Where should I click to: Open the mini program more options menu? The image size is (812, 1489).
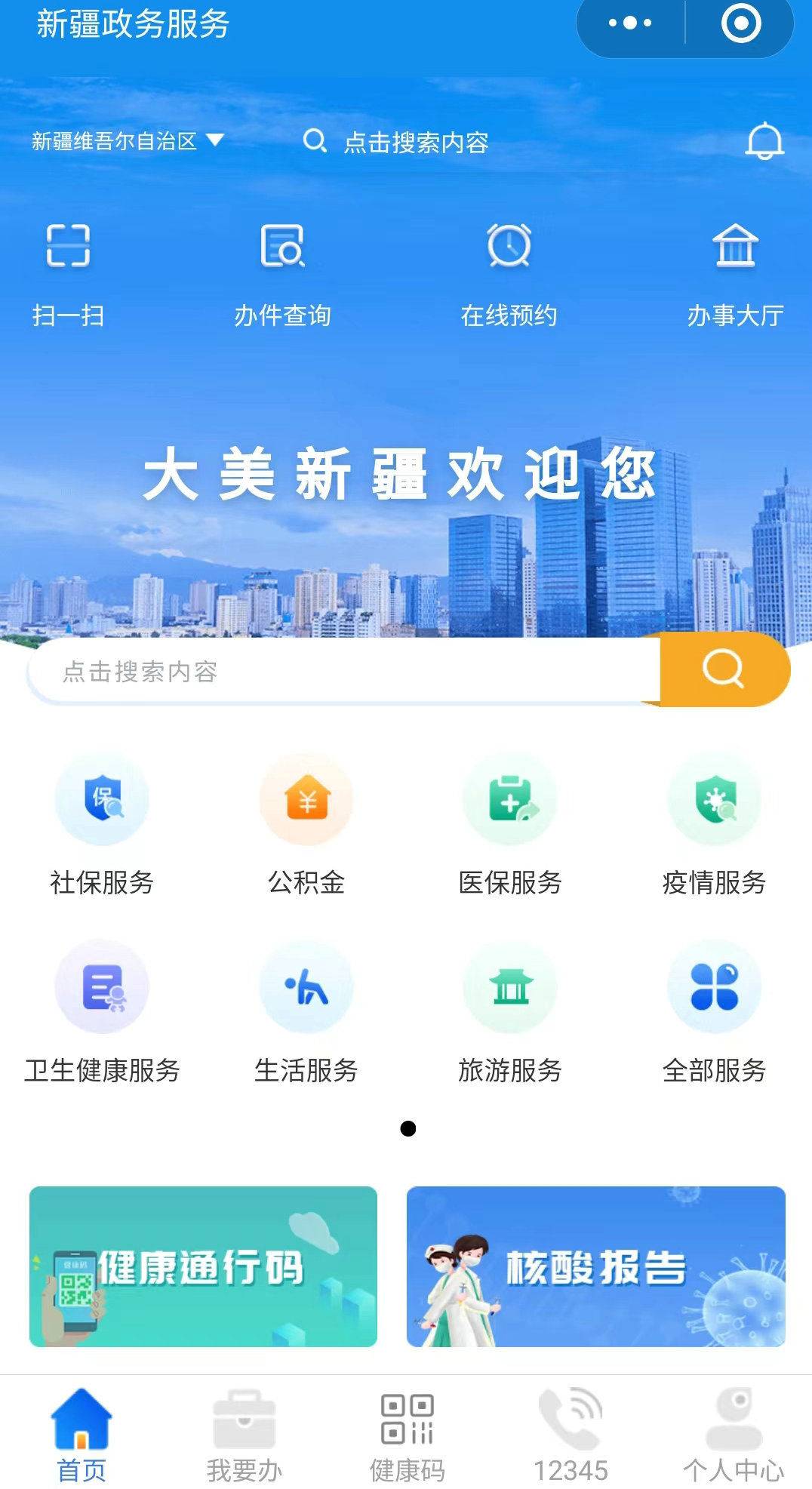[x=630, y=23]
